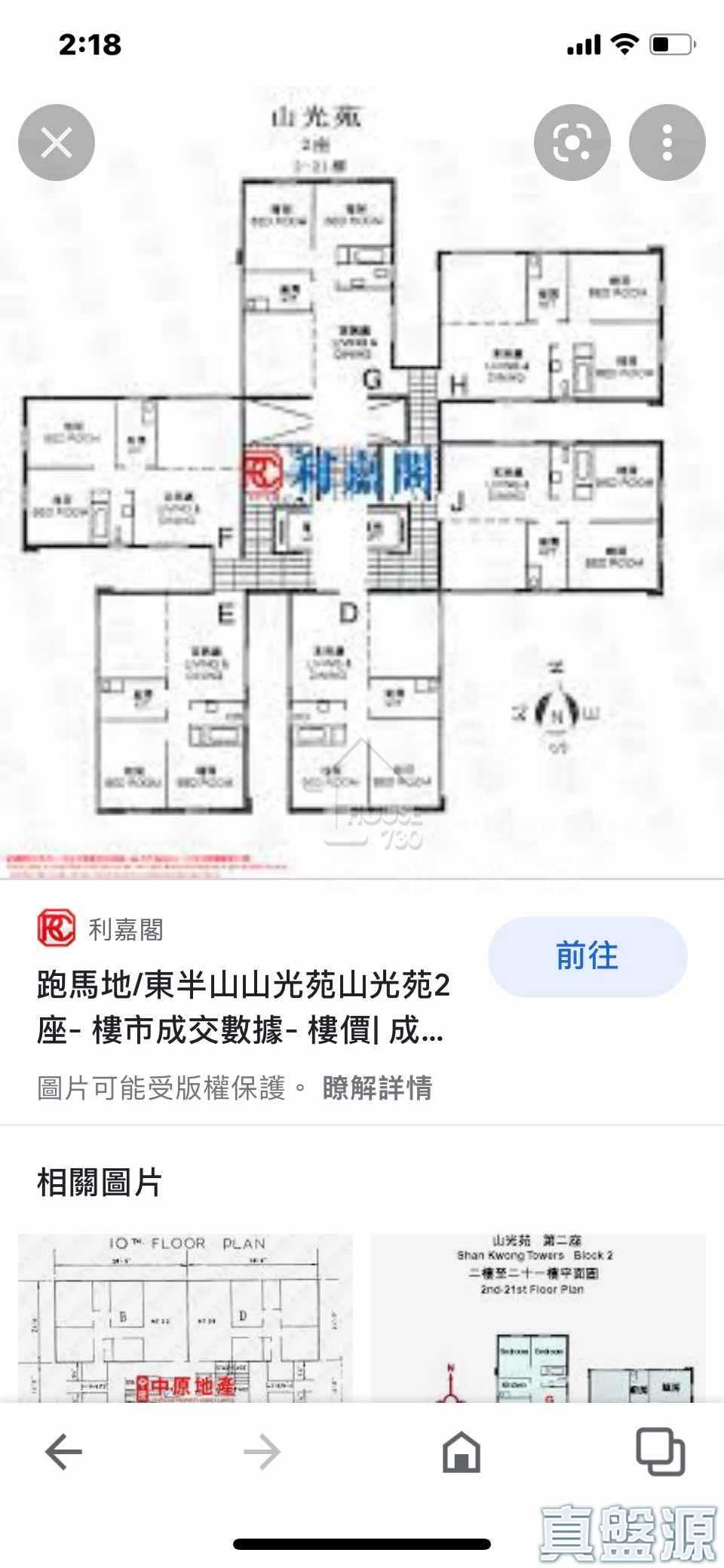The width and height of the screenshot is (724, 1568).
Task: Open the Shan Kwong Towers Block 2 image
Action: [x=538, y=1318]
